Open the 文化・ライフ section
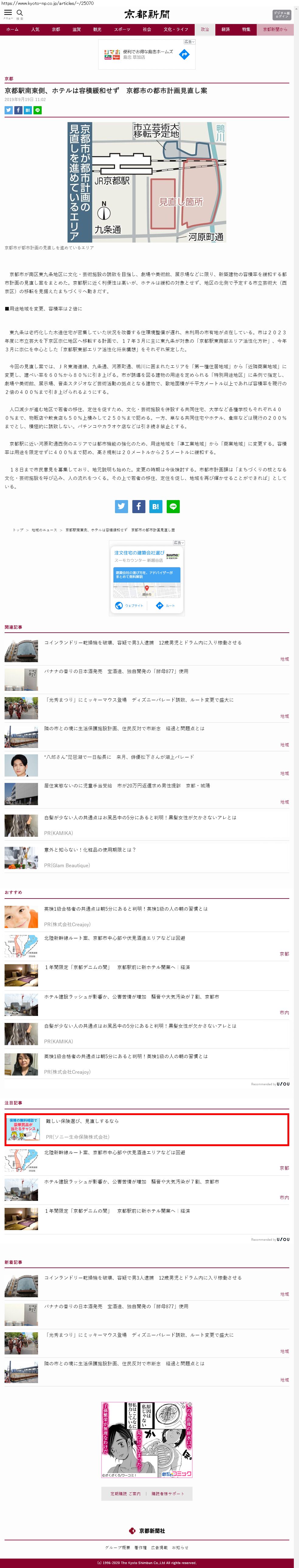The image size is (299, 1568). 176,29
